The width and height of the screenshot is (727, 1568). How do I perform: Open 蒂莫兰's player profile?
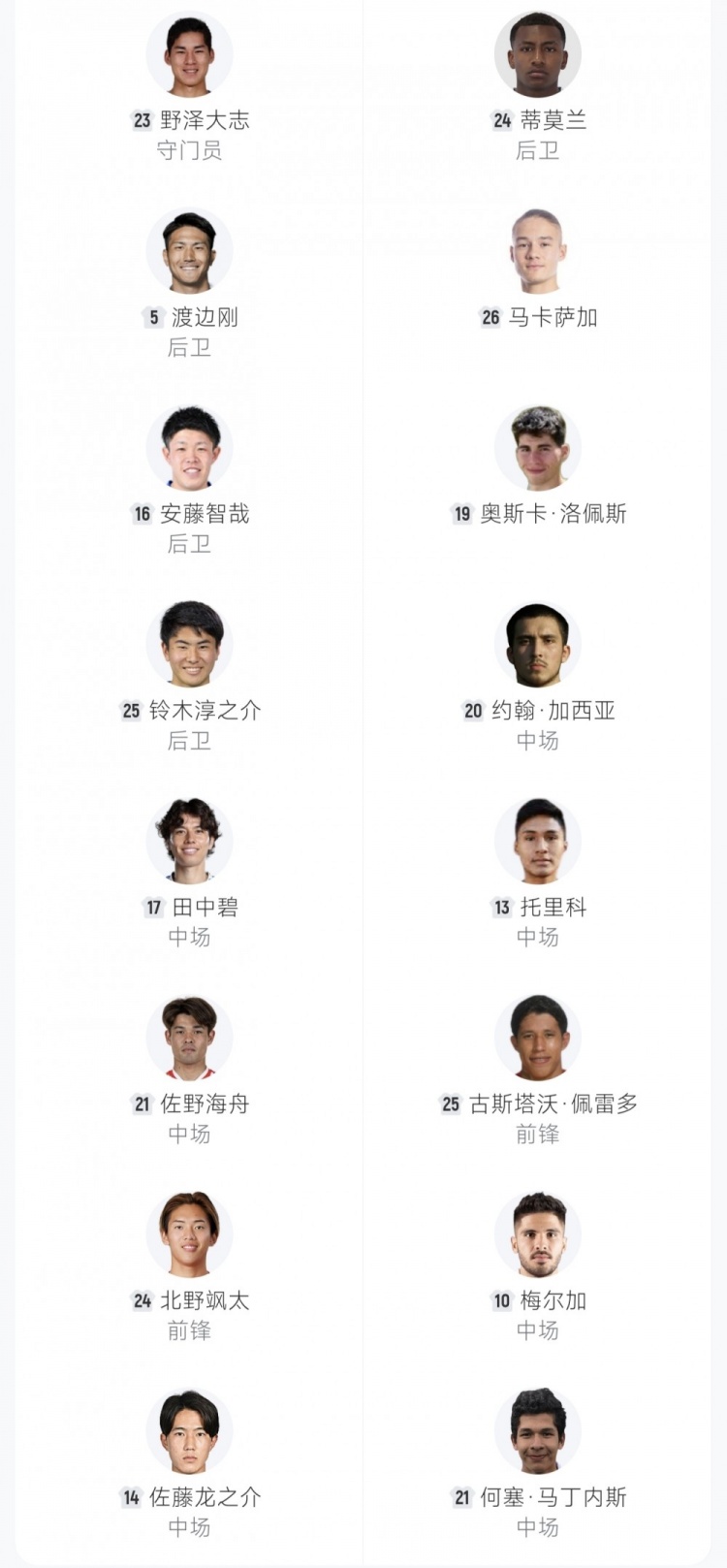[x=538, y=54]
